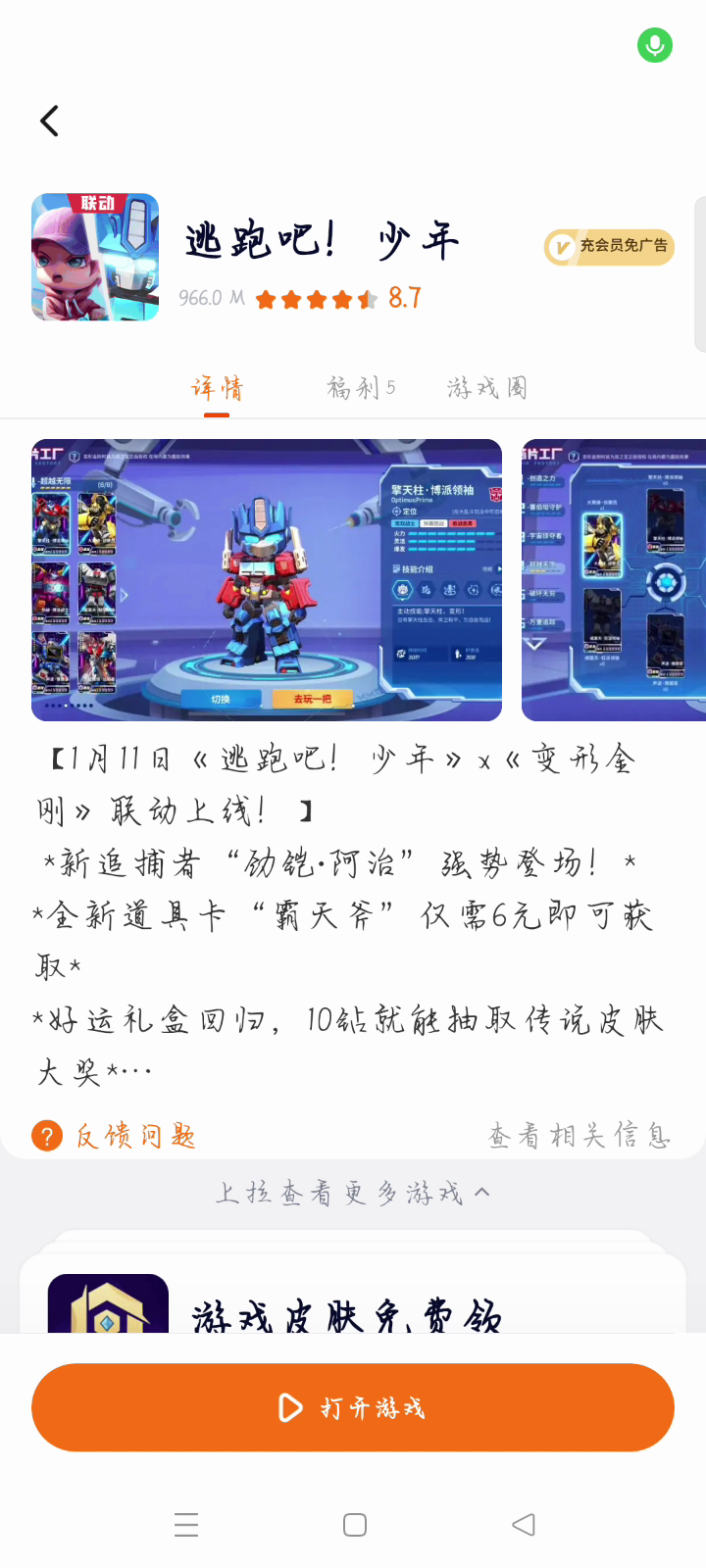
Task: Open the first game screenshot with Optimus Prime
Action: [x=267, y=580]
